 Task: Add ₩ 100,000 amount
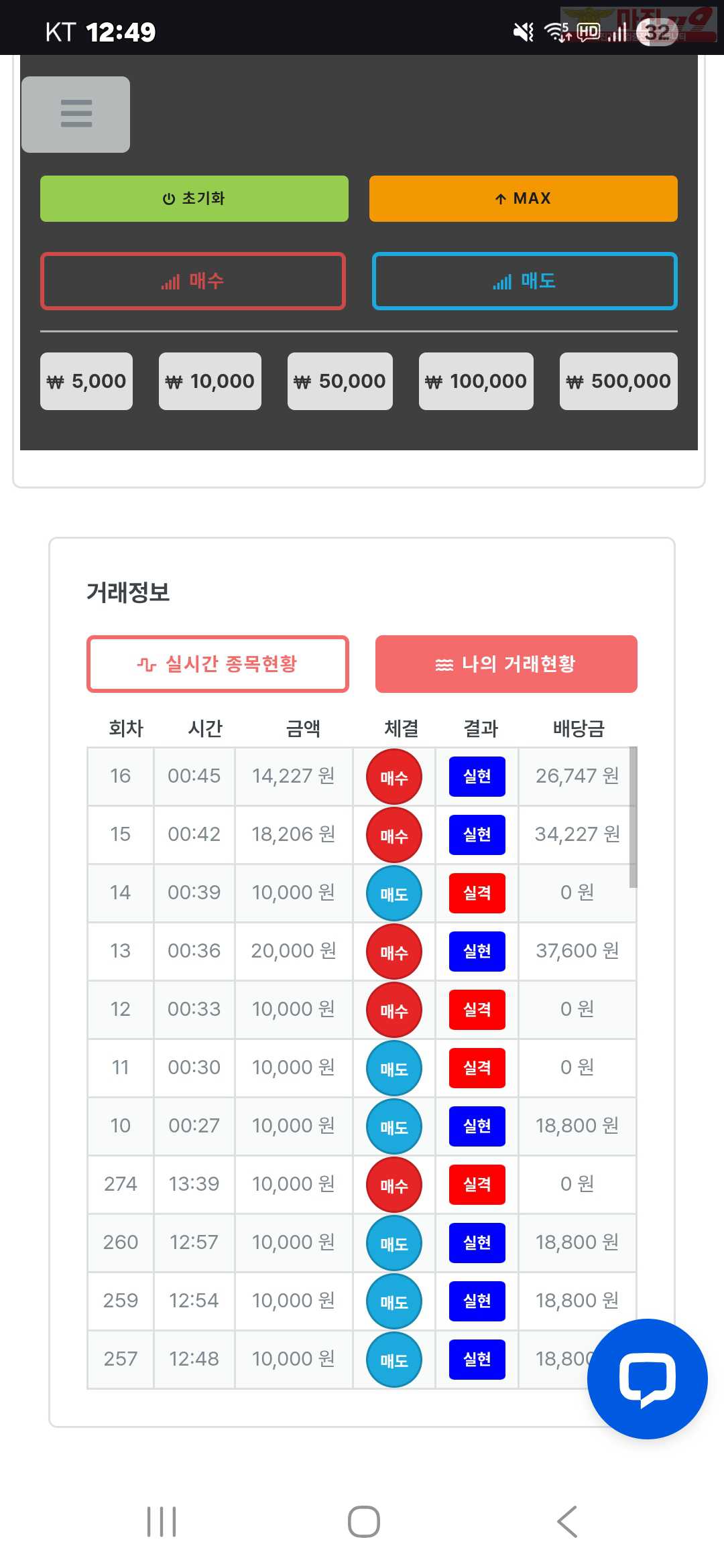(476, 381)
